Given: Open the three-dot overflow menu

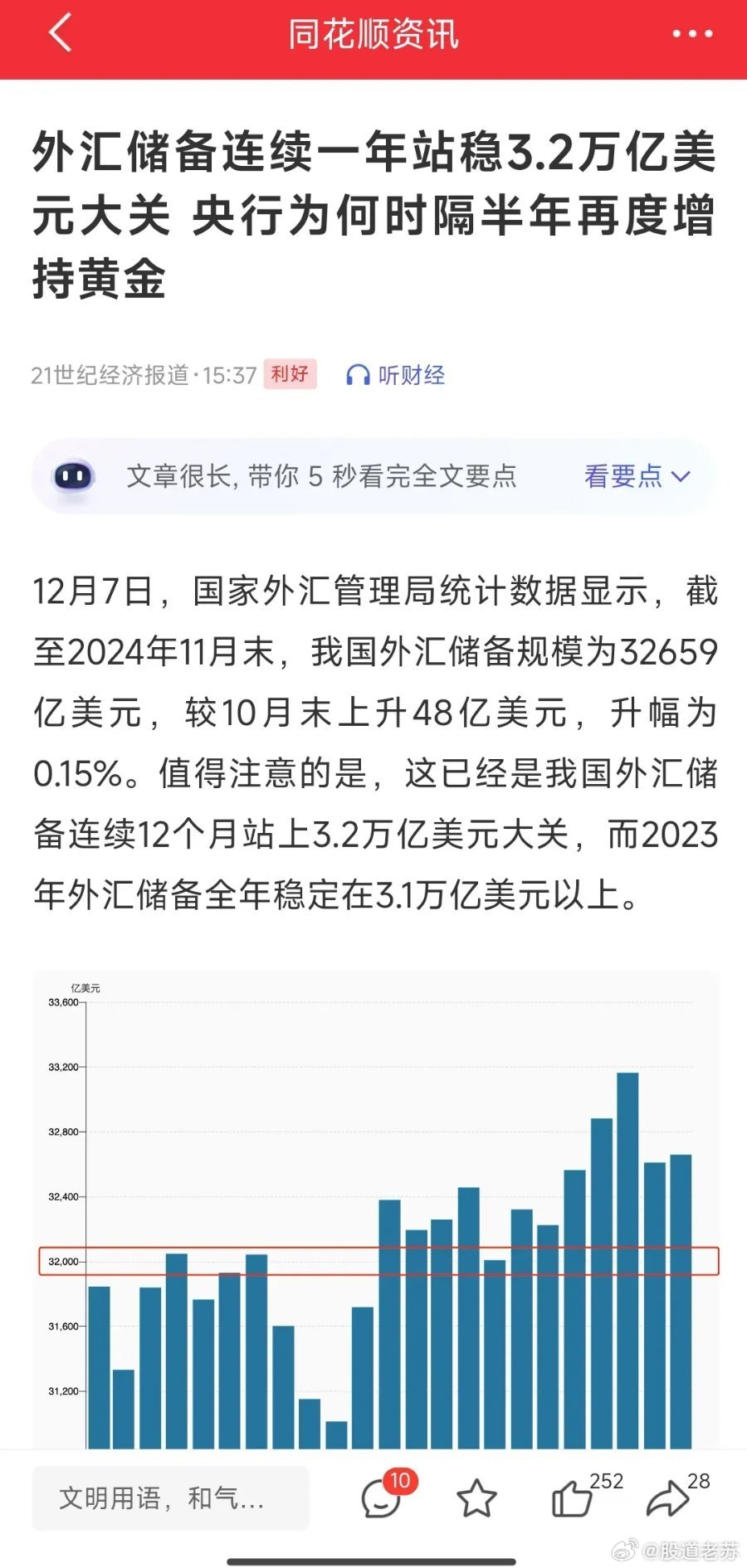Looking at the screenshot, I should click(692, 34).
